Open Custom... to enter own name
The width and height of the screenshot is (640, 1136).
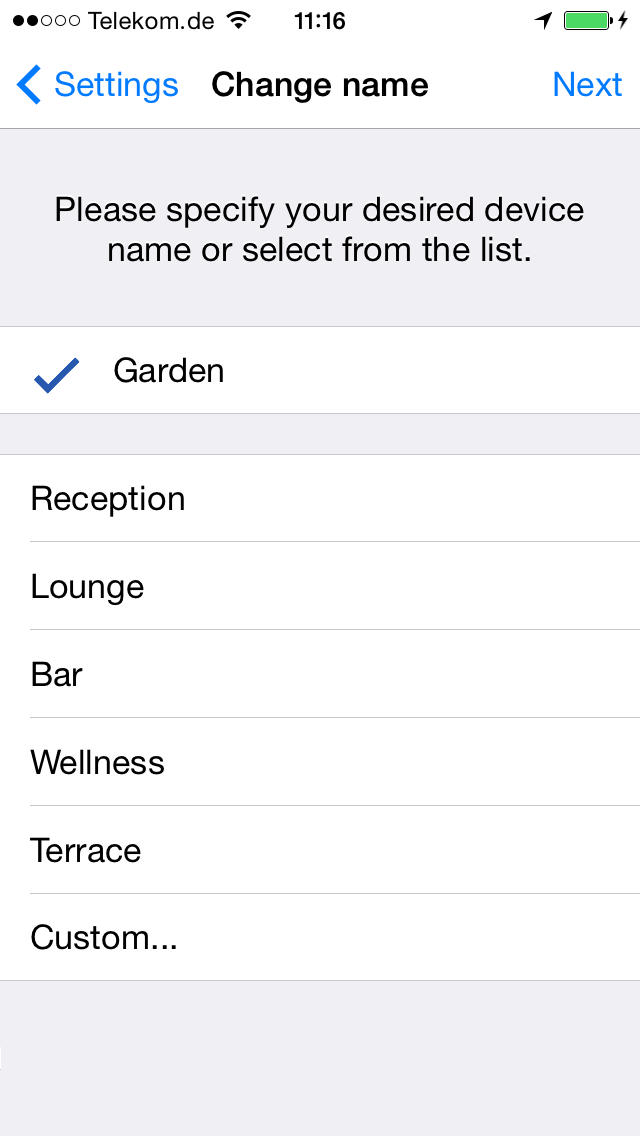(x=320, y=937)
